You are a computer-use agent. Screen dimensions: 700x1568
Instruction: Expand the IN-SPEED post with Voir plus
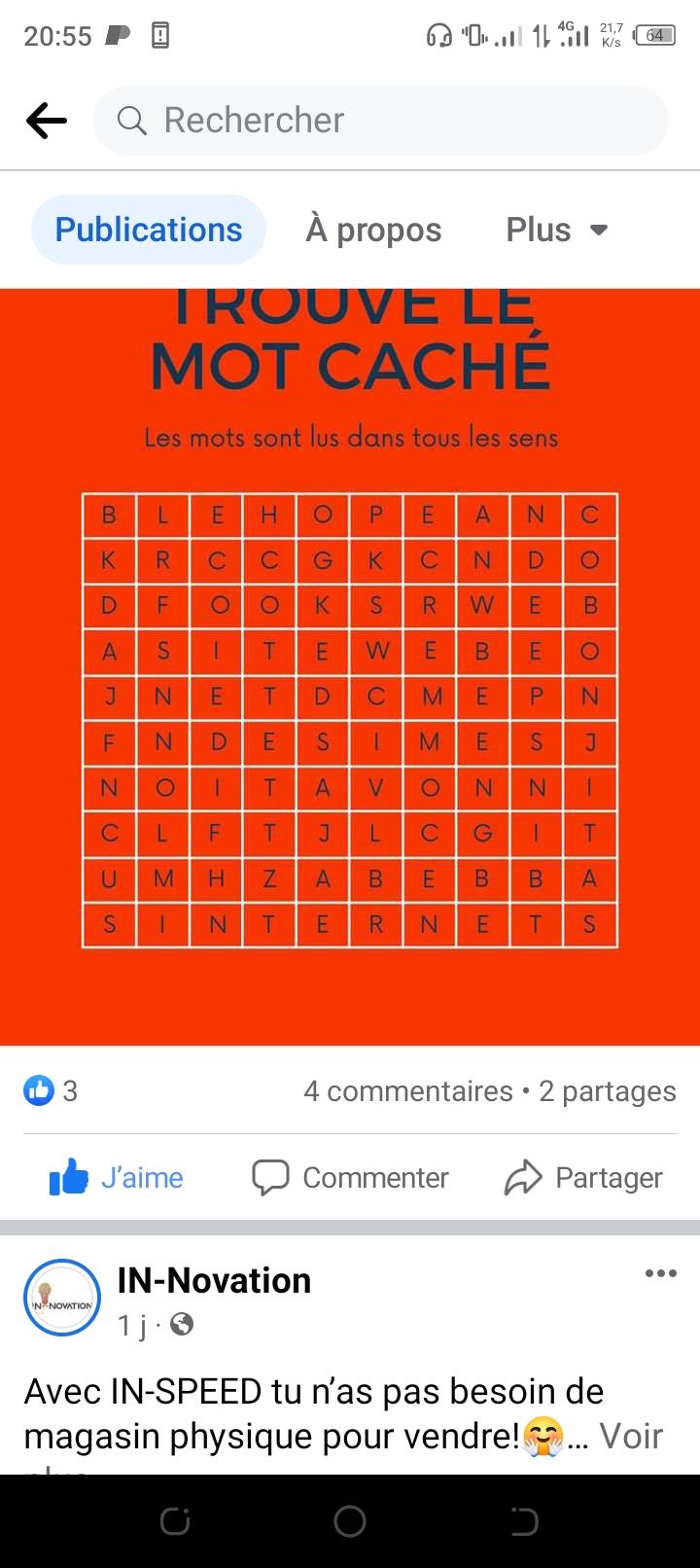click(x=630, y=1437)
